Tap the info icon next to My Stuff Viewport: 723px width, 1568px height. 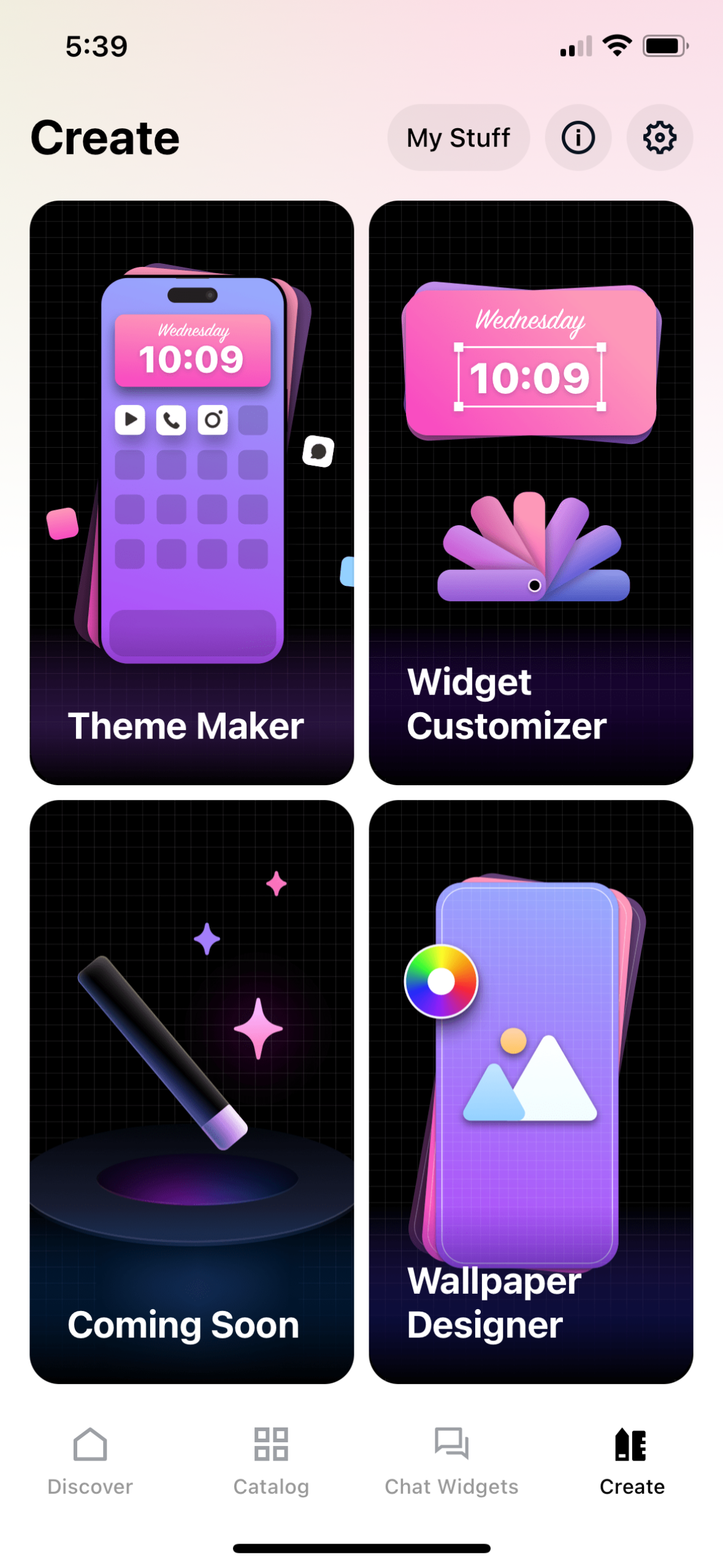(577, 137)
